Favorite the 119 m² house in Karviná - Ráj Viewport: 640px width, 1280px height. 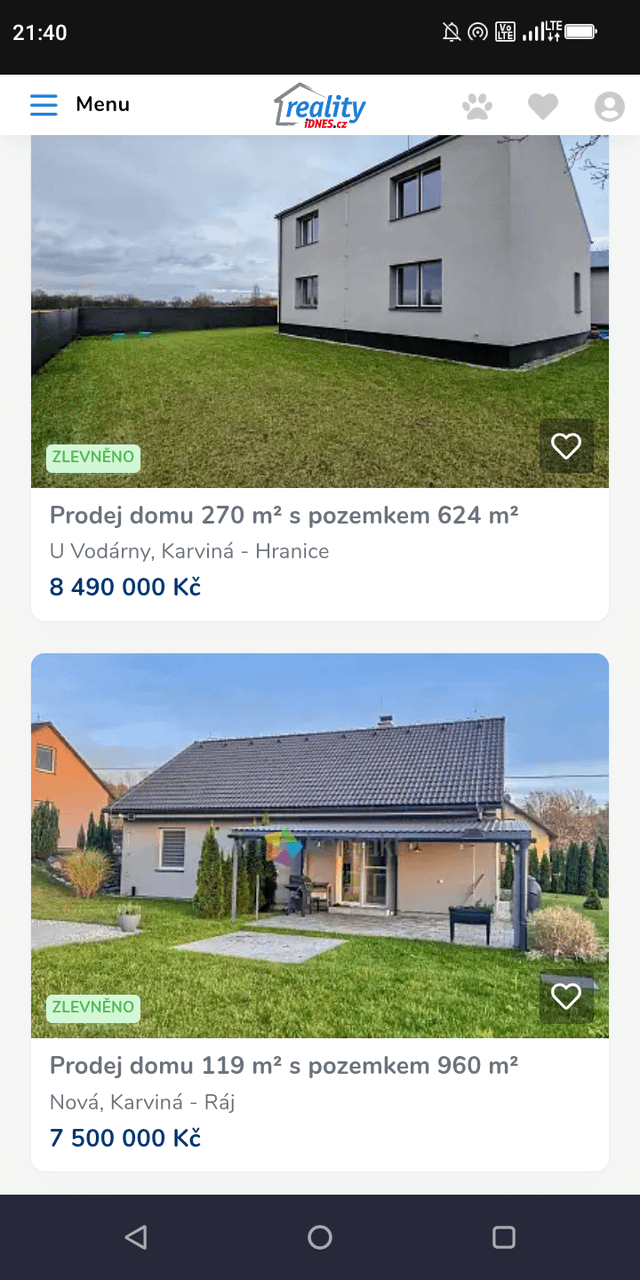[x=566, y=996]
